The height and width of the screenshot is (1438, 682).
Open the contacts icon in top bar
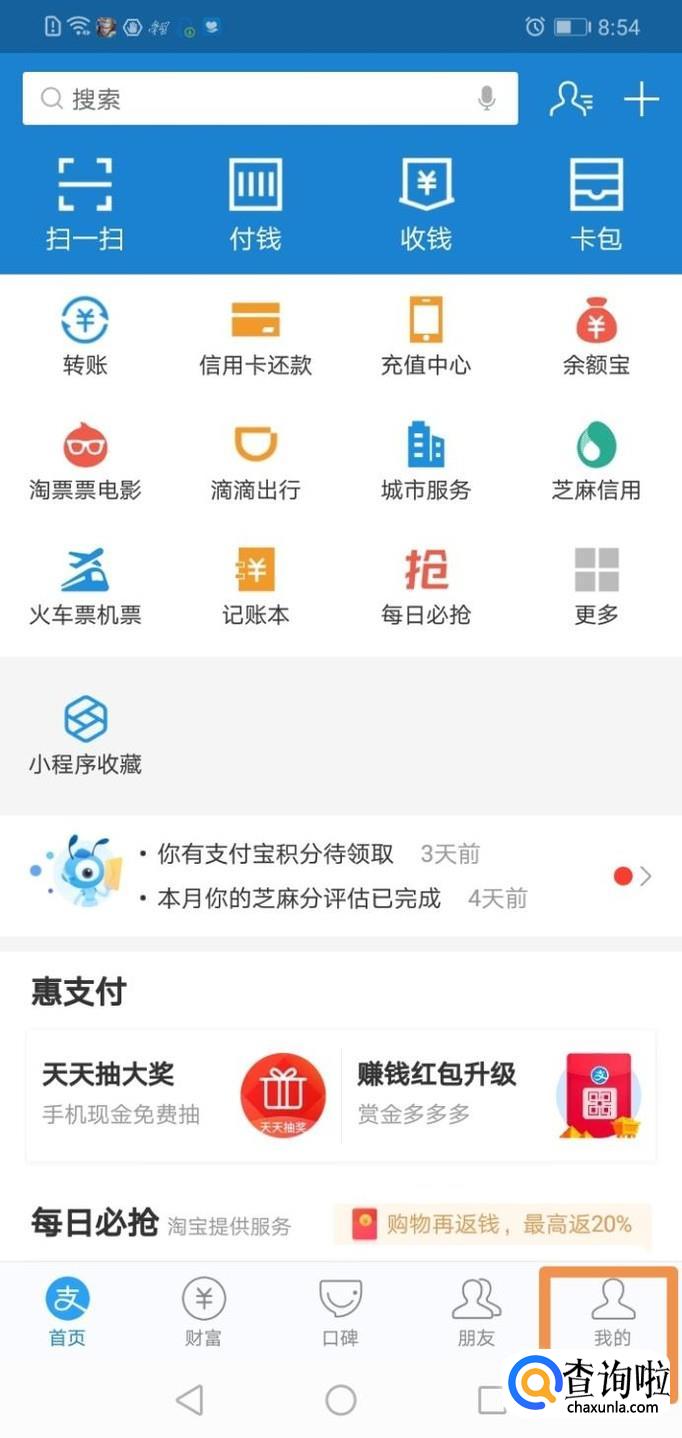point(571,99)
